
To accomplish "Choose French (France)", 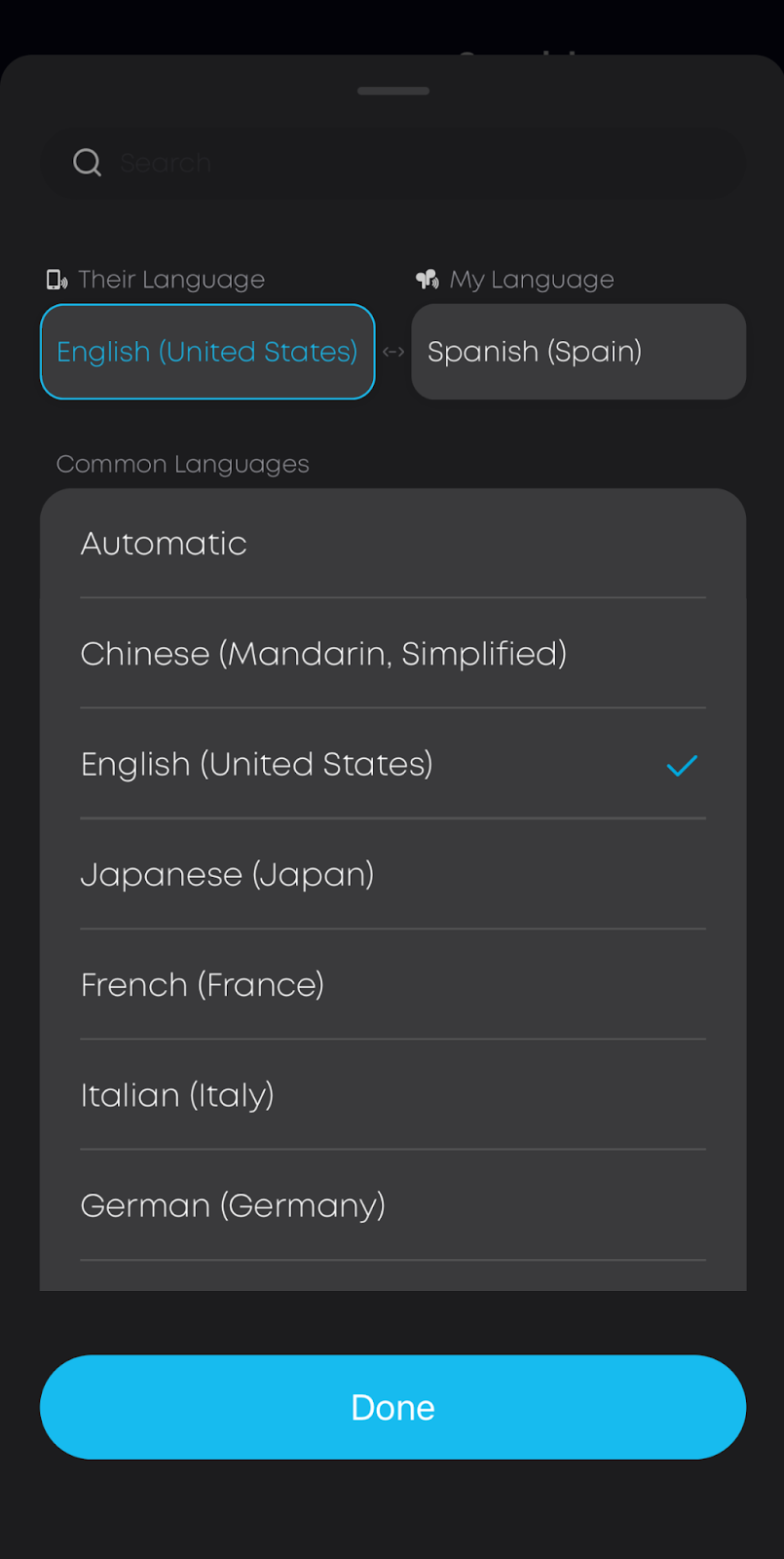I will [x=392, y=985].
